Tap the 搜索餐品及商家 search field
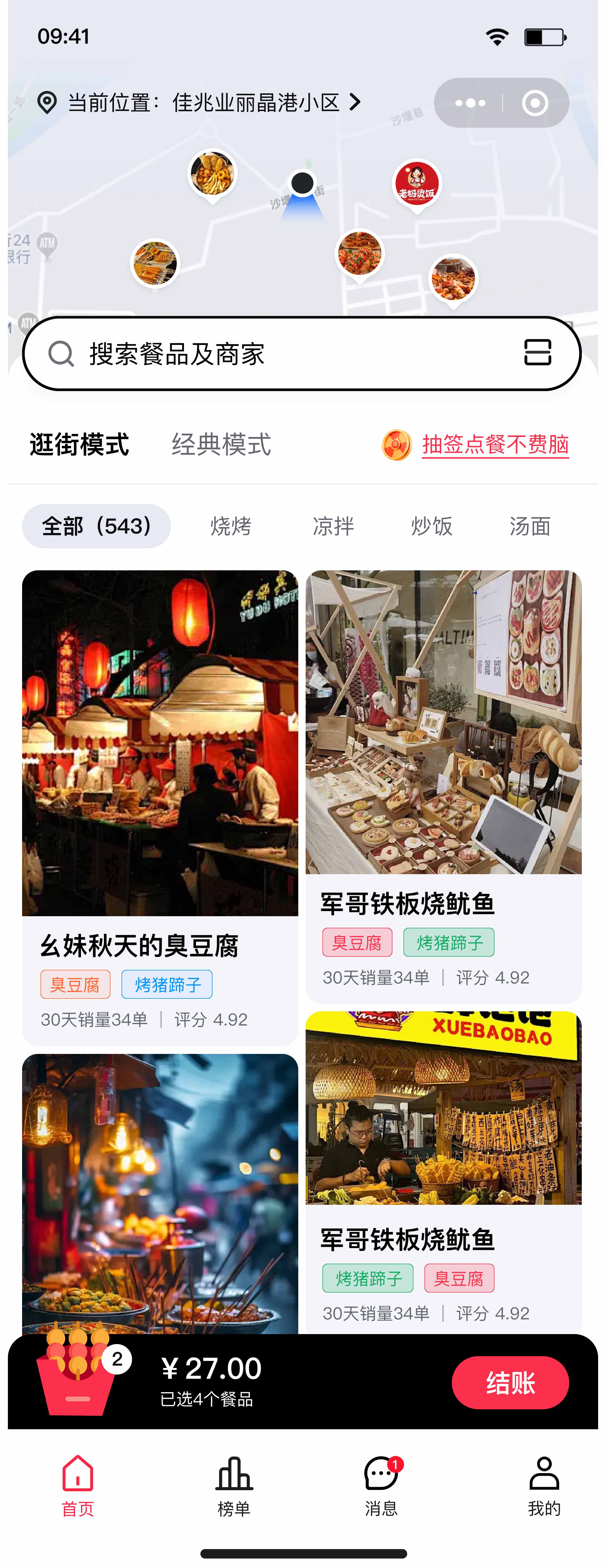Viewport: 606px width, 1568px height. 244,355
